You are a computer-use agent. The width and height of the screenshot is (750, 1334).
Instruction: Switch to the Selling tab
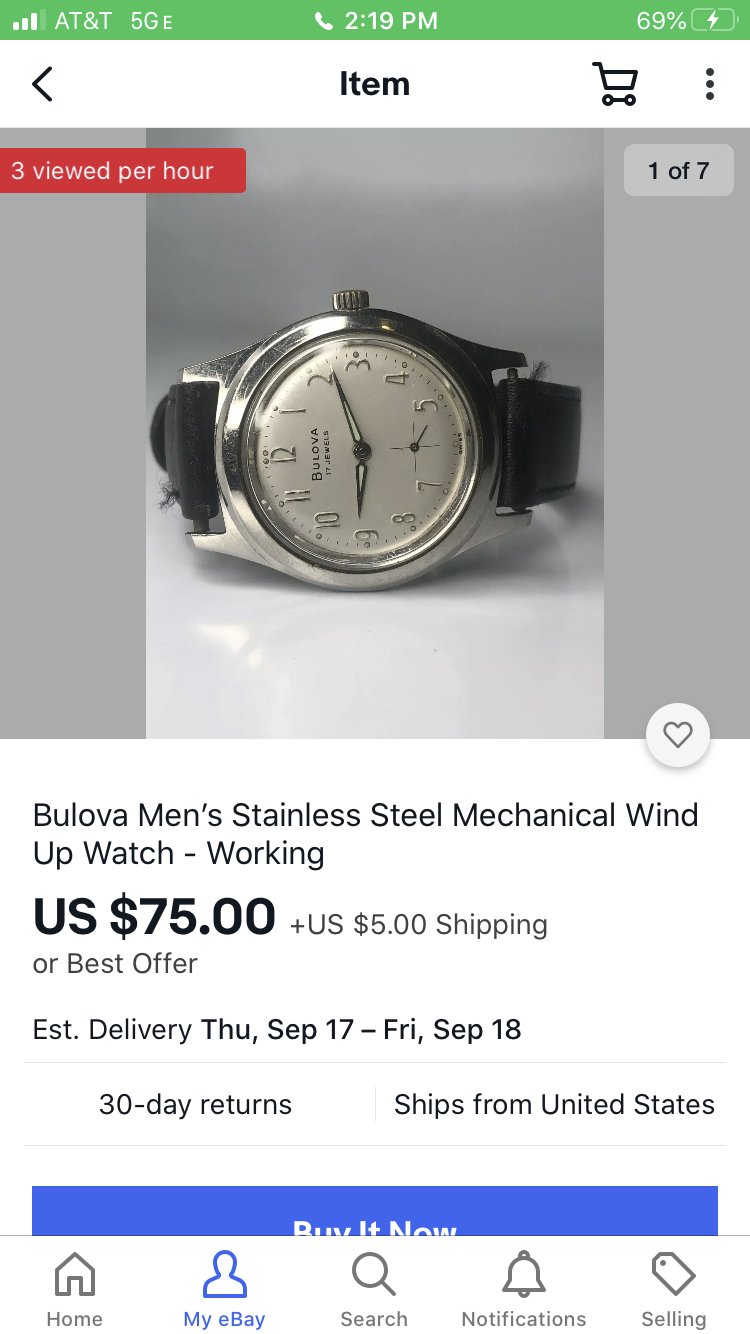pyautogui.click(x=673, y=1288)
